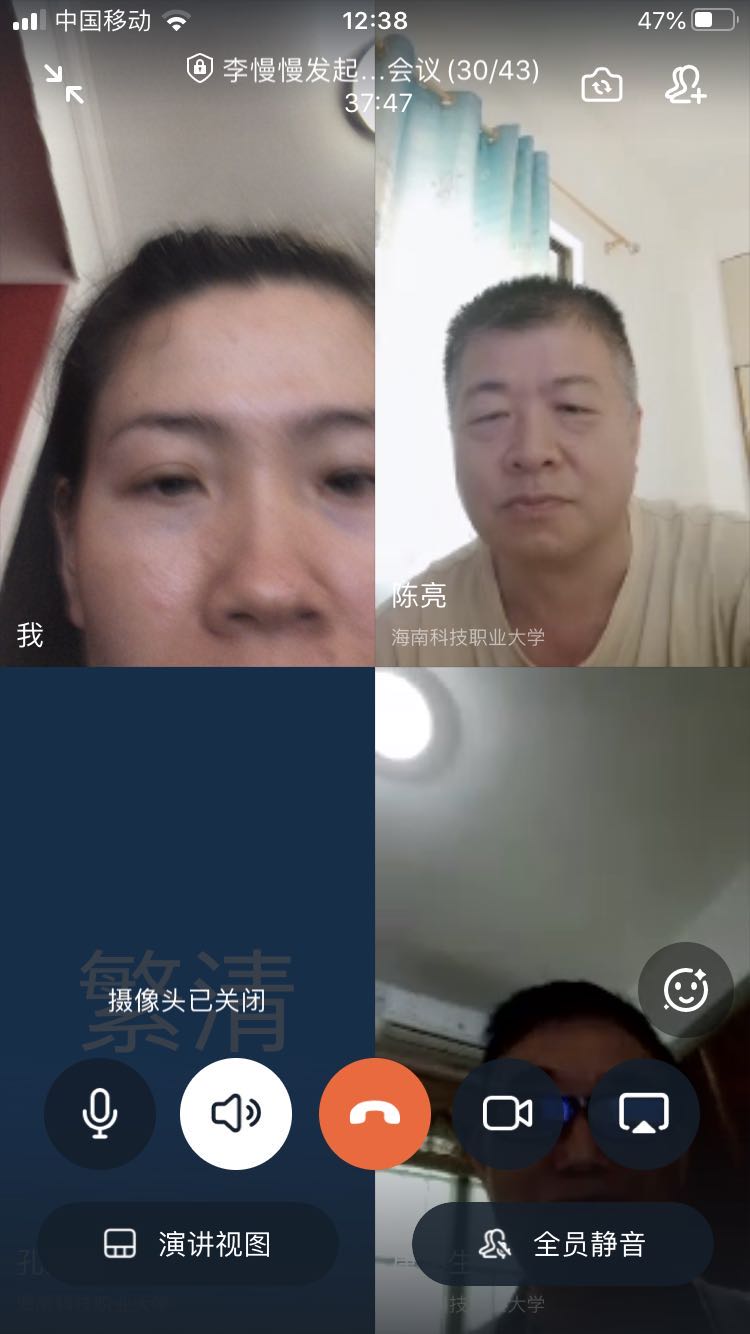Image resolution: width=750 pixels, height=1334 pixels.
Task: Open the beauty effects smiley
Action: (x=686, y=990)
